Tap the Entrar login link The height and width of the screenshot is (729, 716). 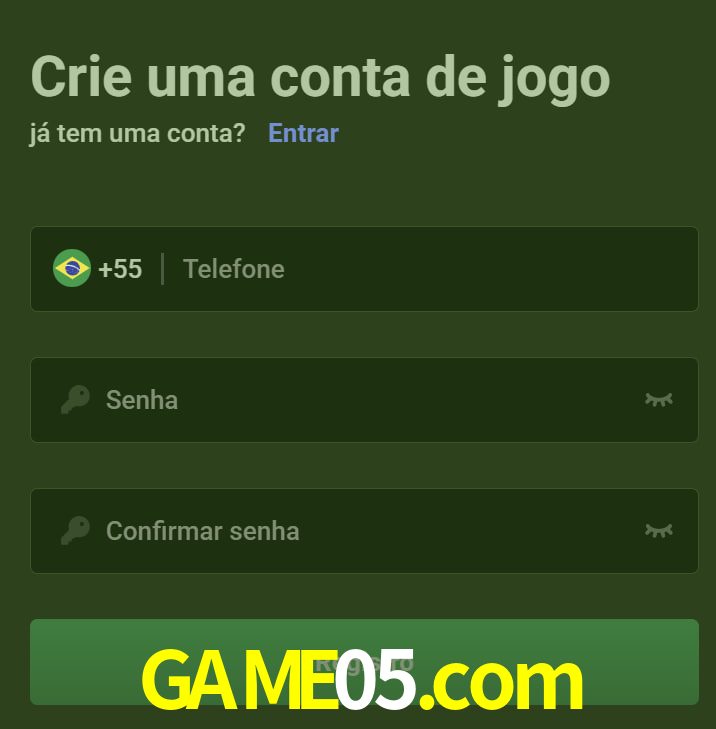303,133
